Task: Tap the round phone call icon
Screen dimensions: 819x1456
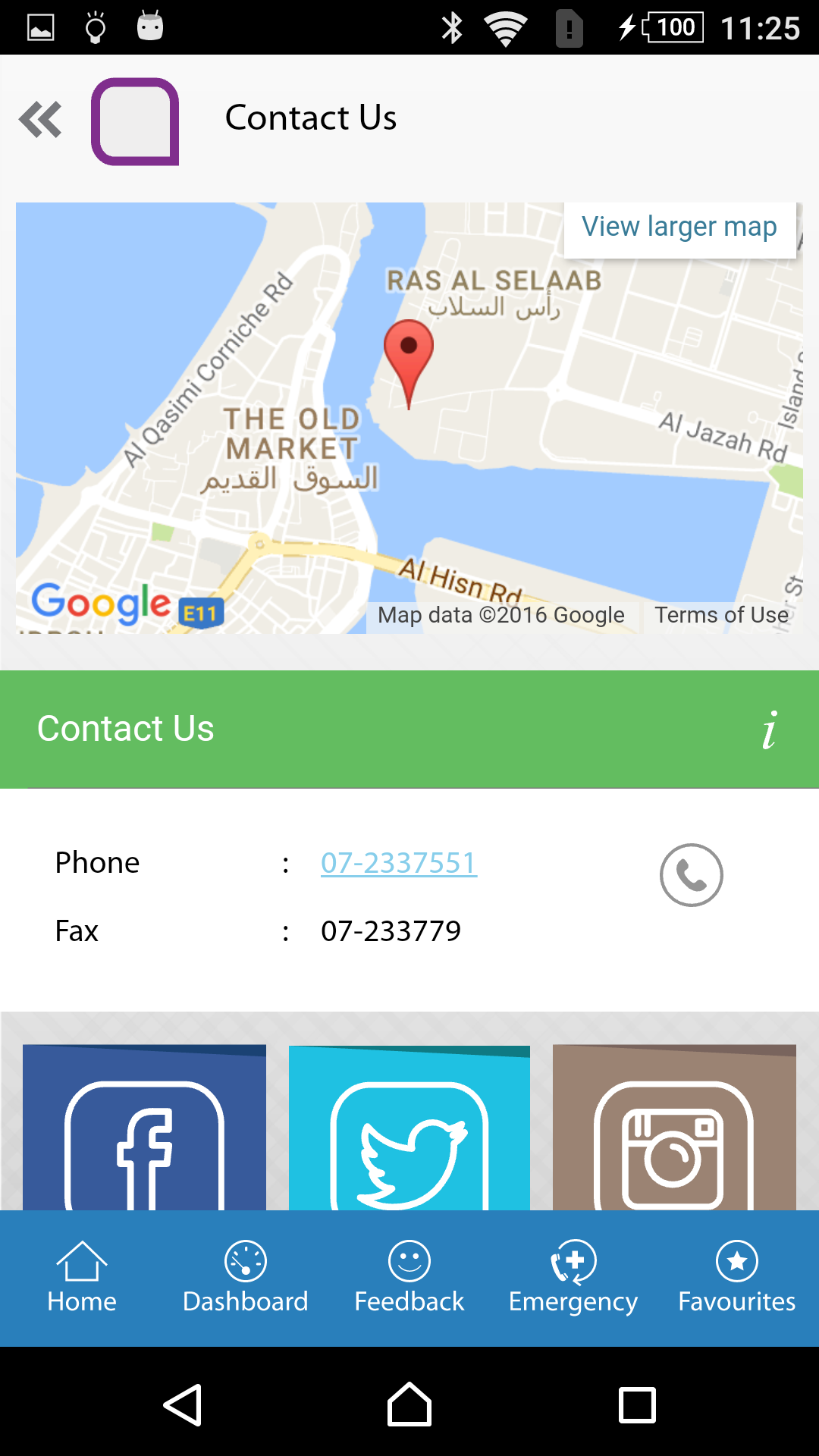Action: [691, 874]
